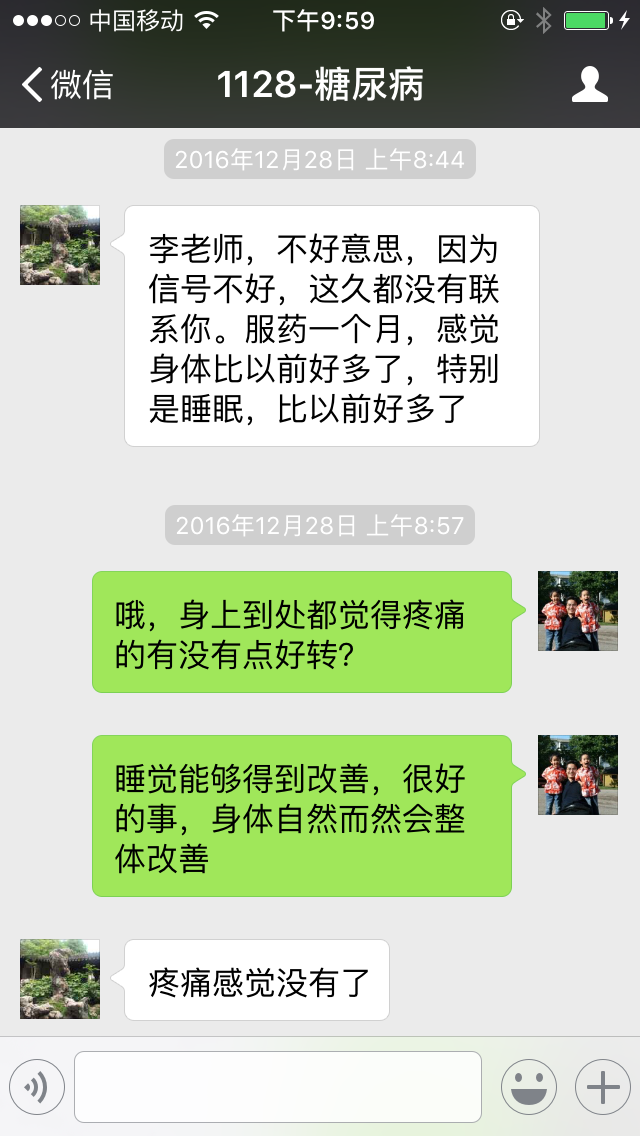Open the emoji sticker panel

tap(528, 1087)
